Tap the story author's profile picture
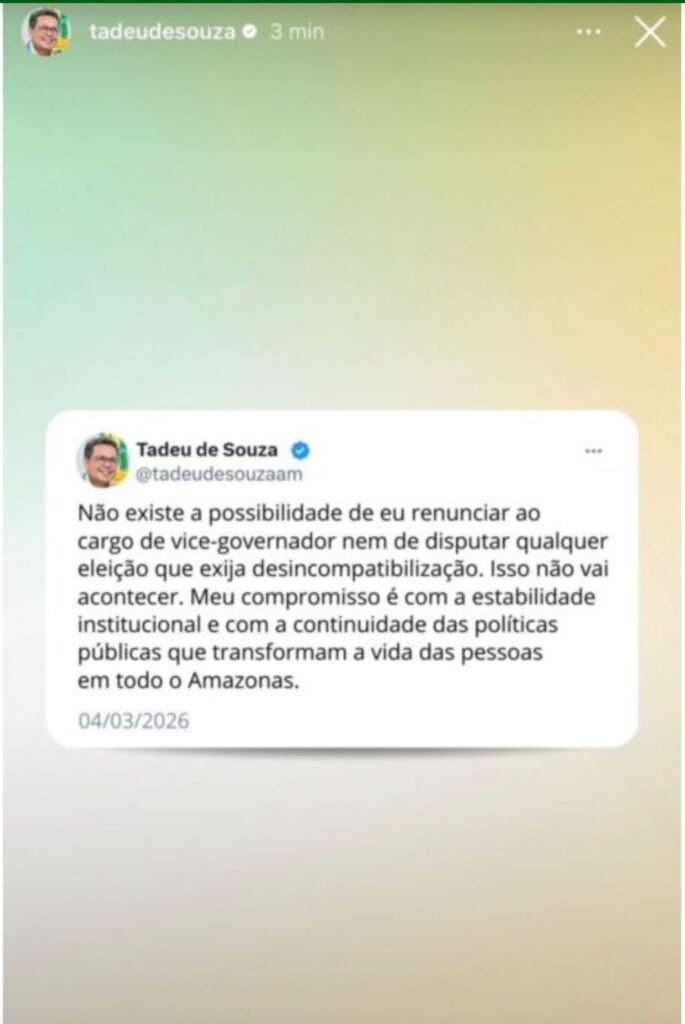Screen dimensions: 685x1024 pos(46,32)
